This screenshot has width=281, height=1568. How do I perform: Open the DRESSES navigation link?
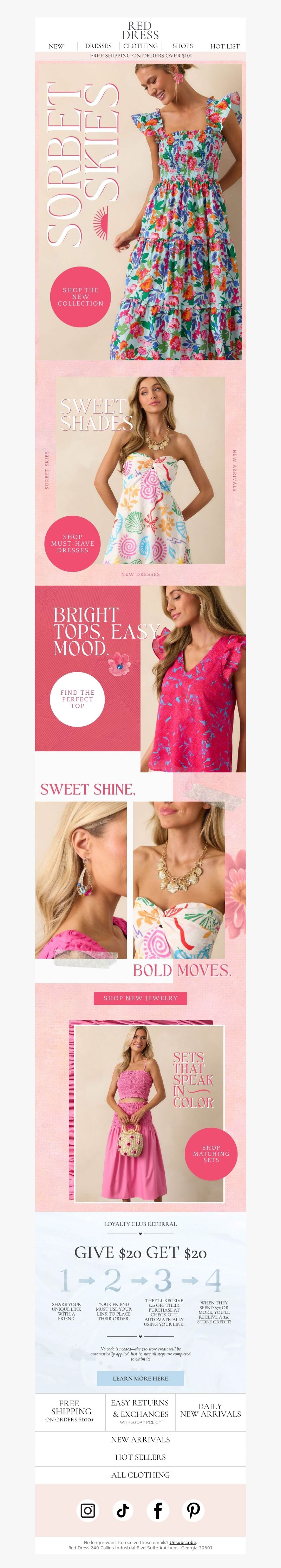(x=98, y=46)
